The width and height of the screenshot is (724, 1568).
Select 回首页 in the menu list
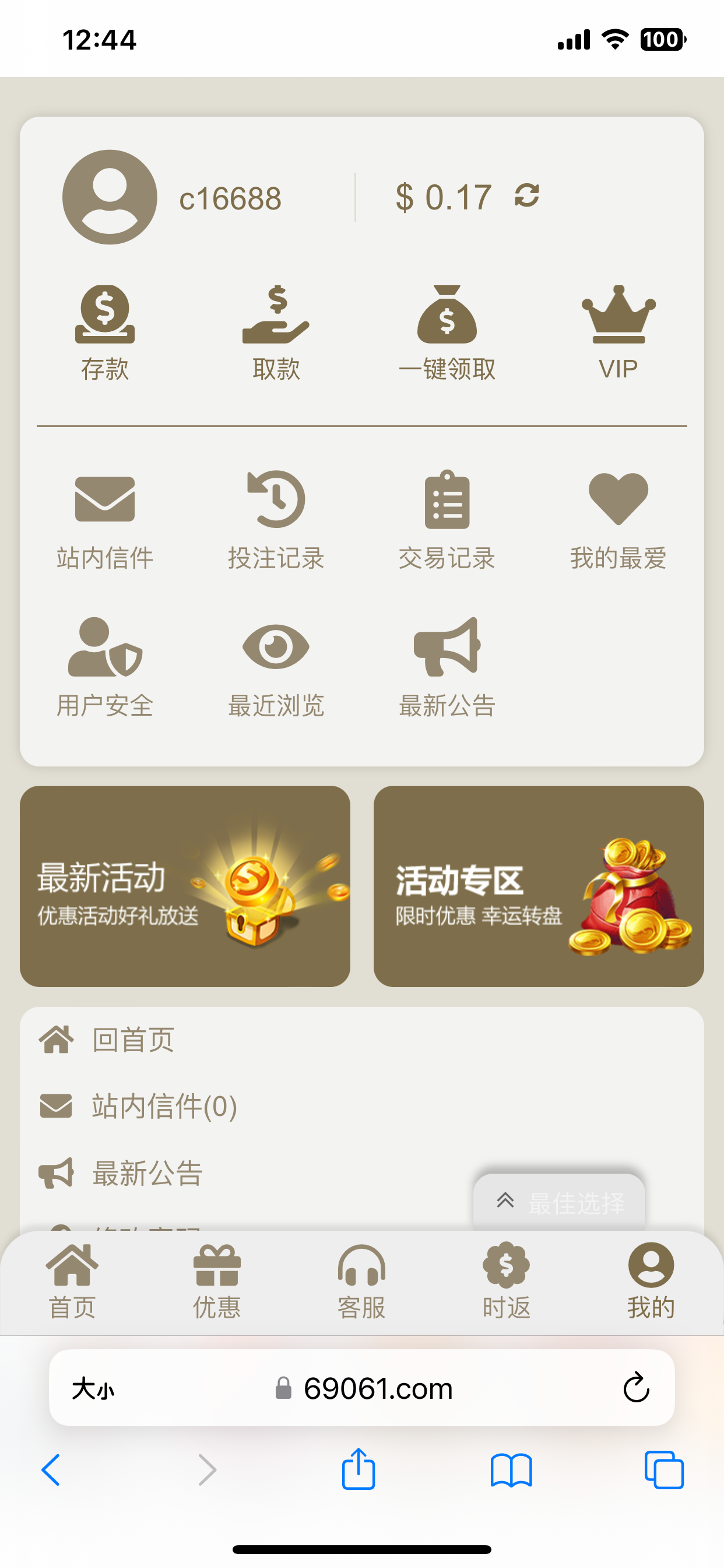pos(133,1039)
